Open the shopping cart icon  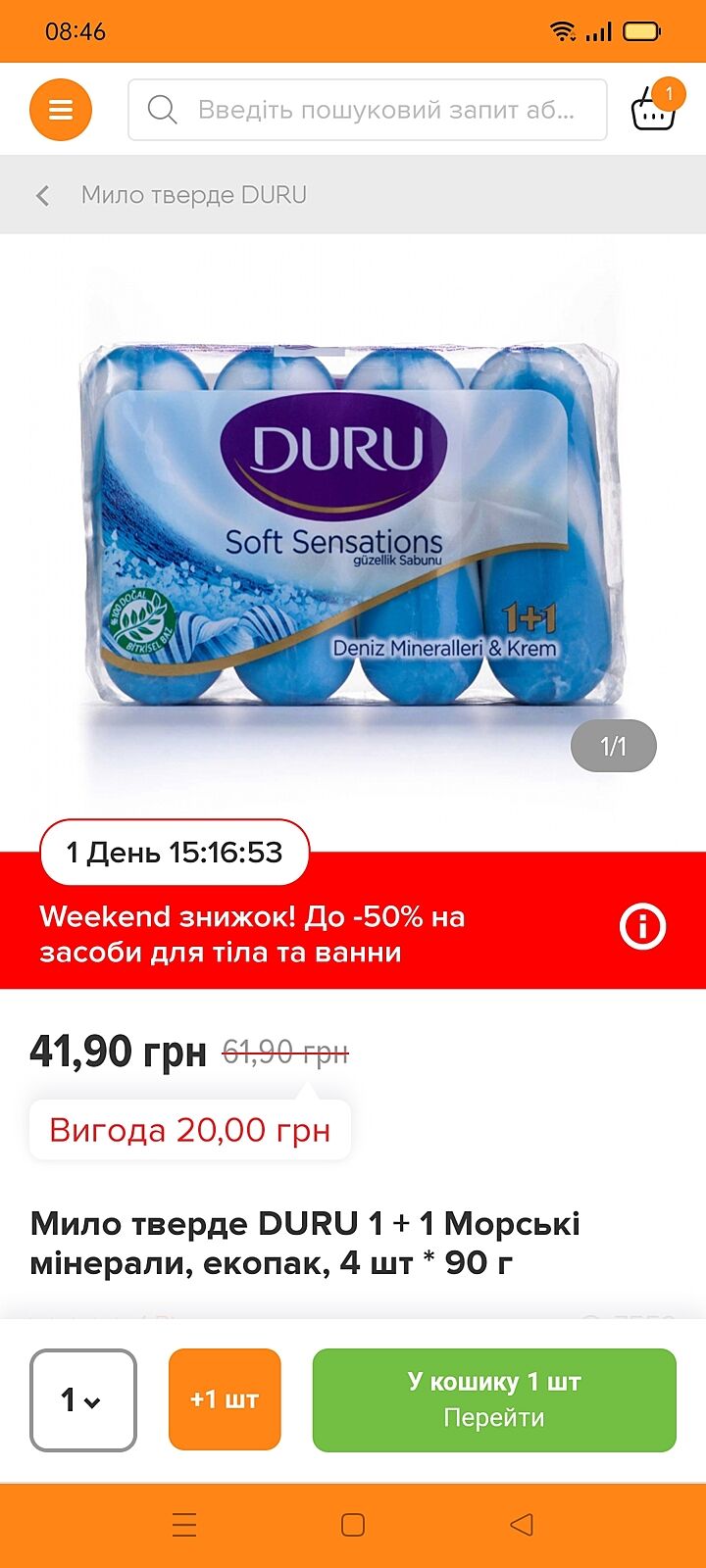click(654, 109)
